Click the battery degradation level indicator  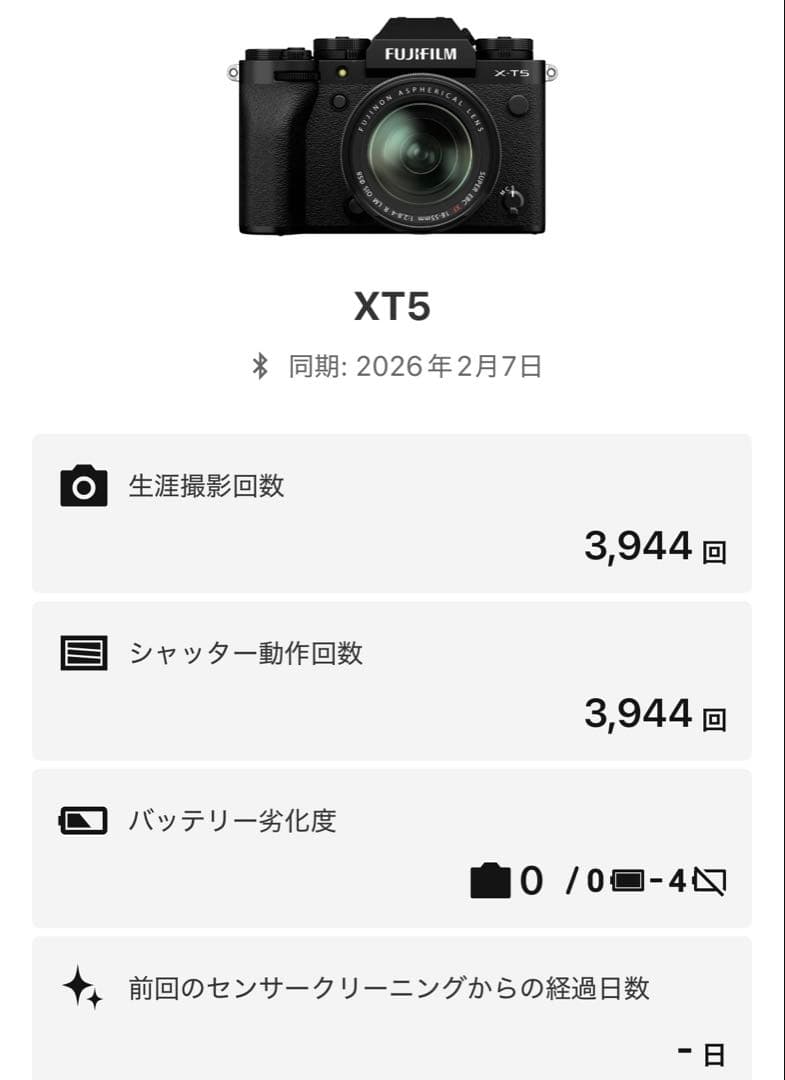pyautogui.click(x=600, y=878)
